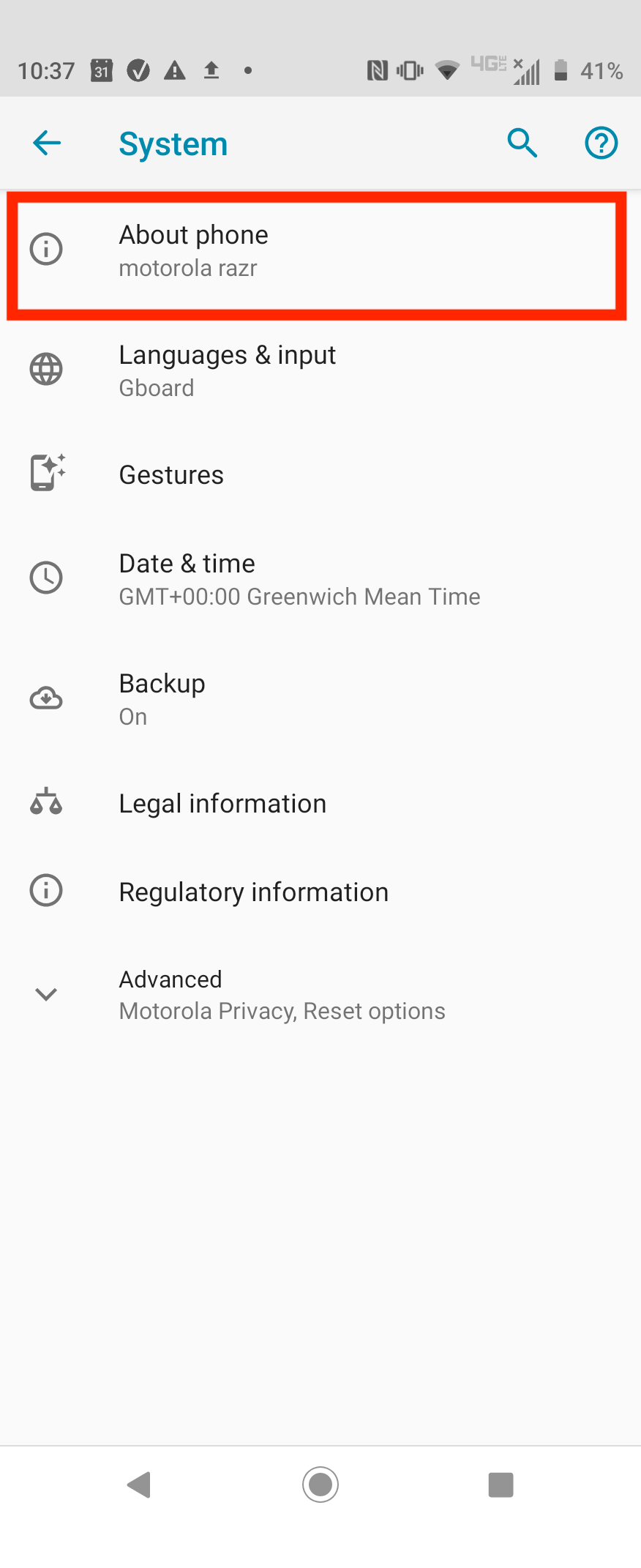Toggle Backup which is currently On
The width and height of the screenshot is (641, 1568).
293,698
